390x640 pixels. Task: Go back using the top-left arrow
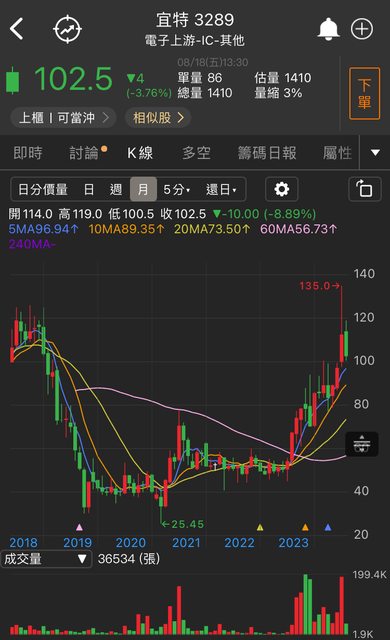click(17, 29)
